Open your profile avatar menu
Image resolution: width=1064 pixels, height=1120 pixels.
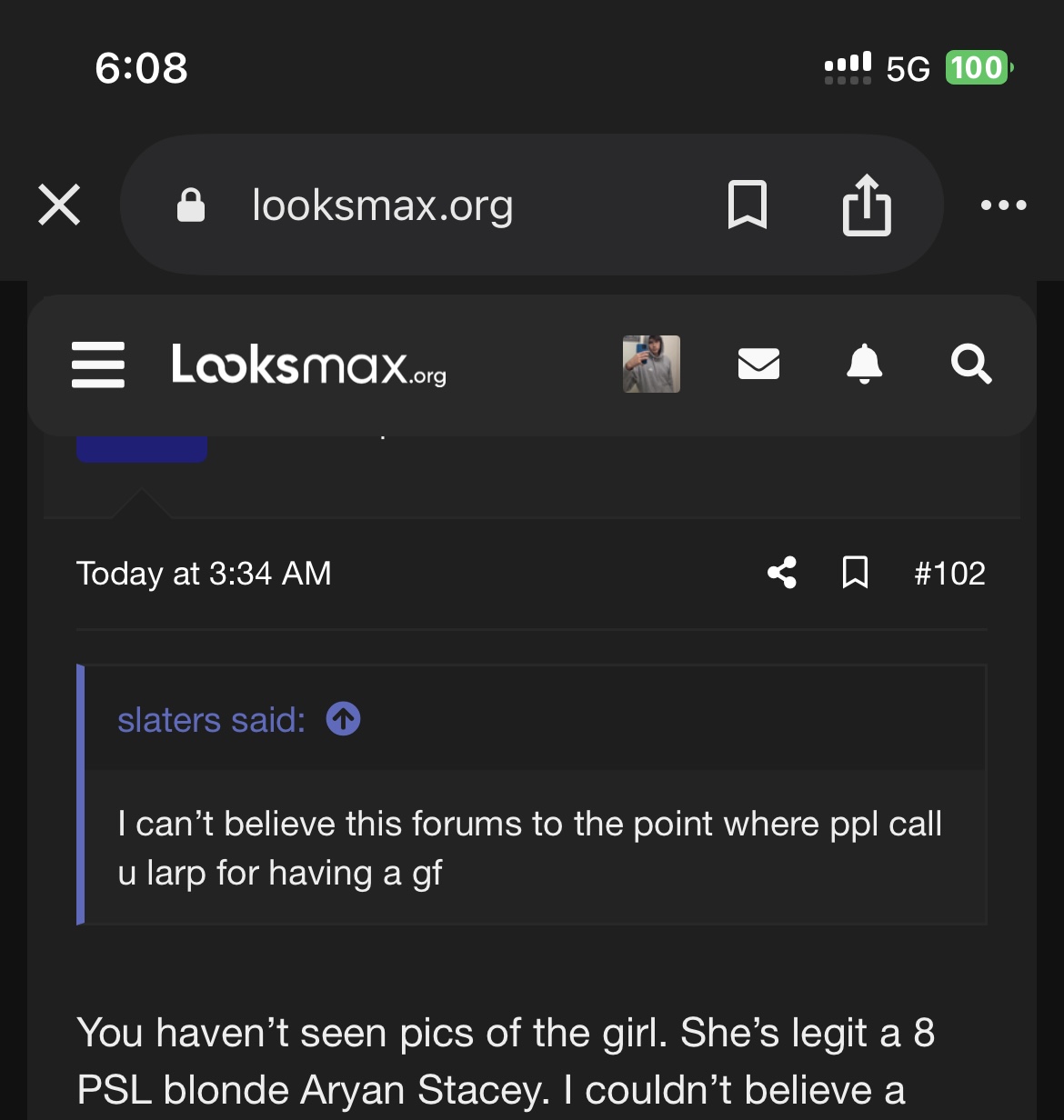[651, 365]
